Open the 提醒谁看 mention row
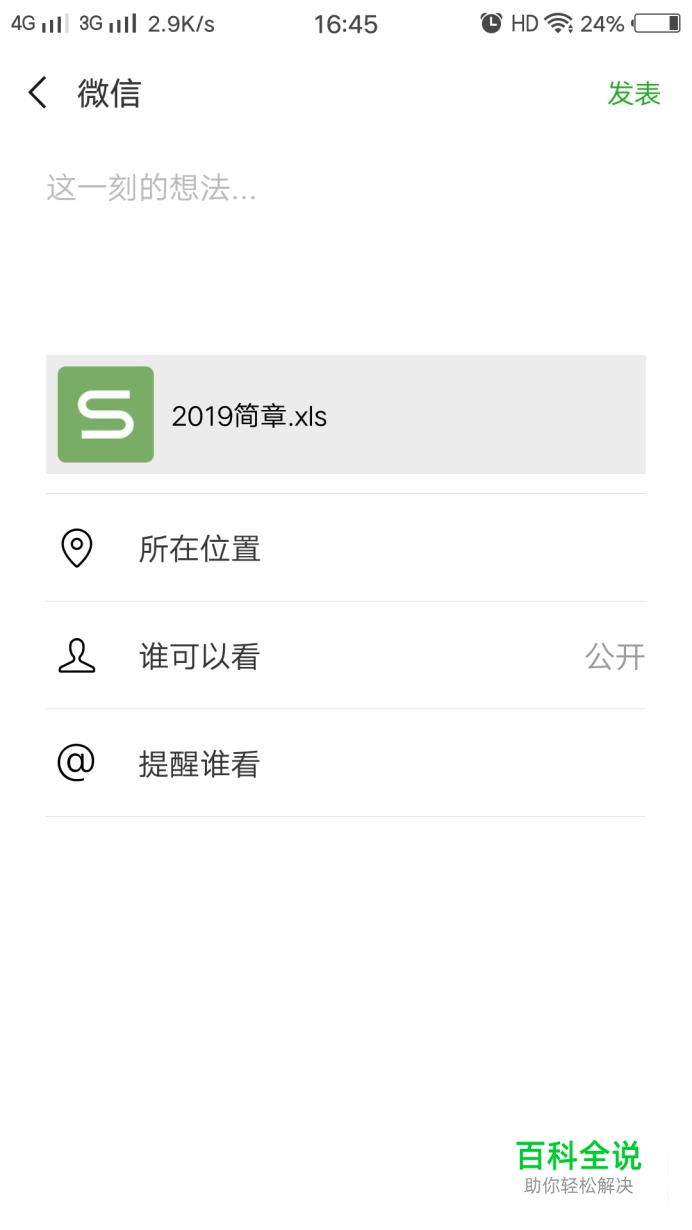 click(345, 764)
